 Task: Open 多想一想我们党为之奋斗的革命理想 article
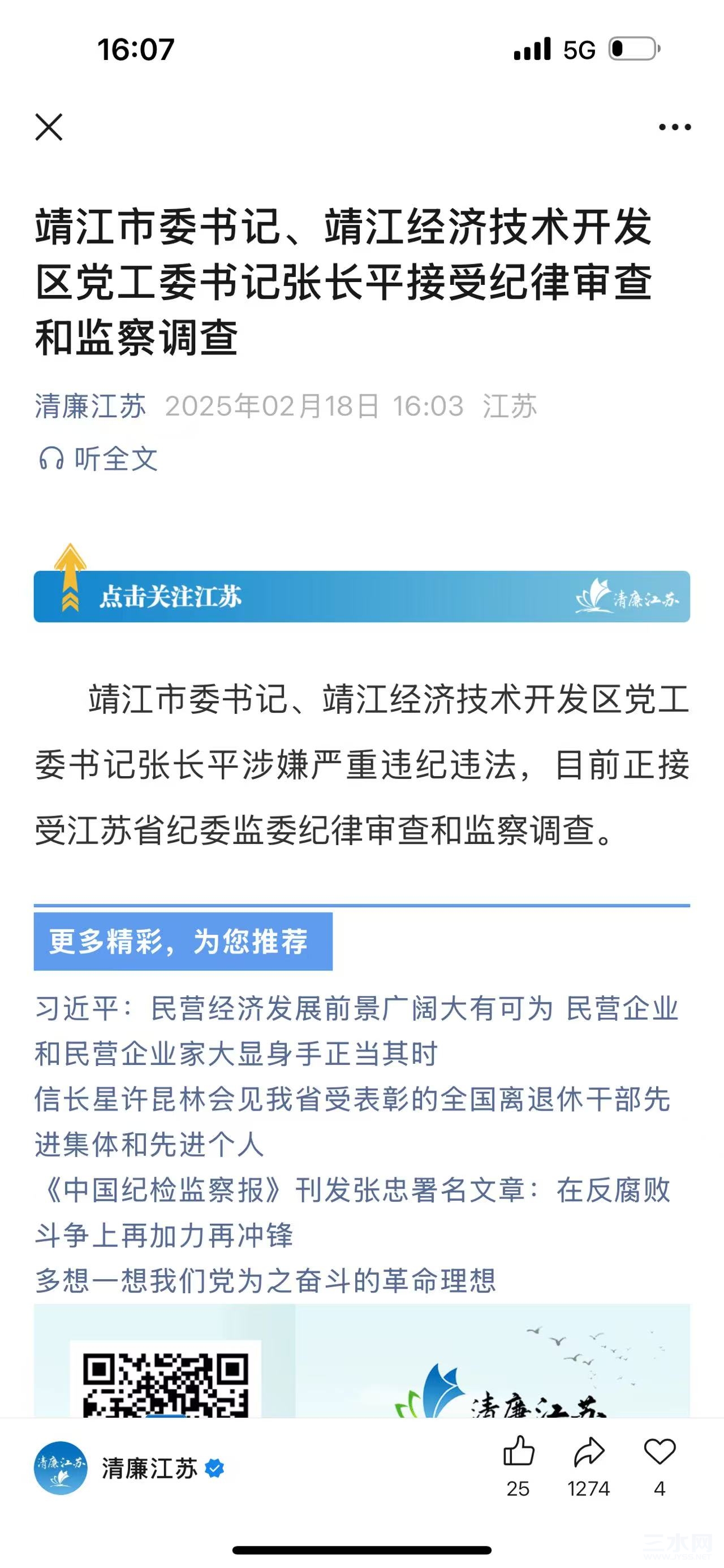click(x=265, y=1280)
